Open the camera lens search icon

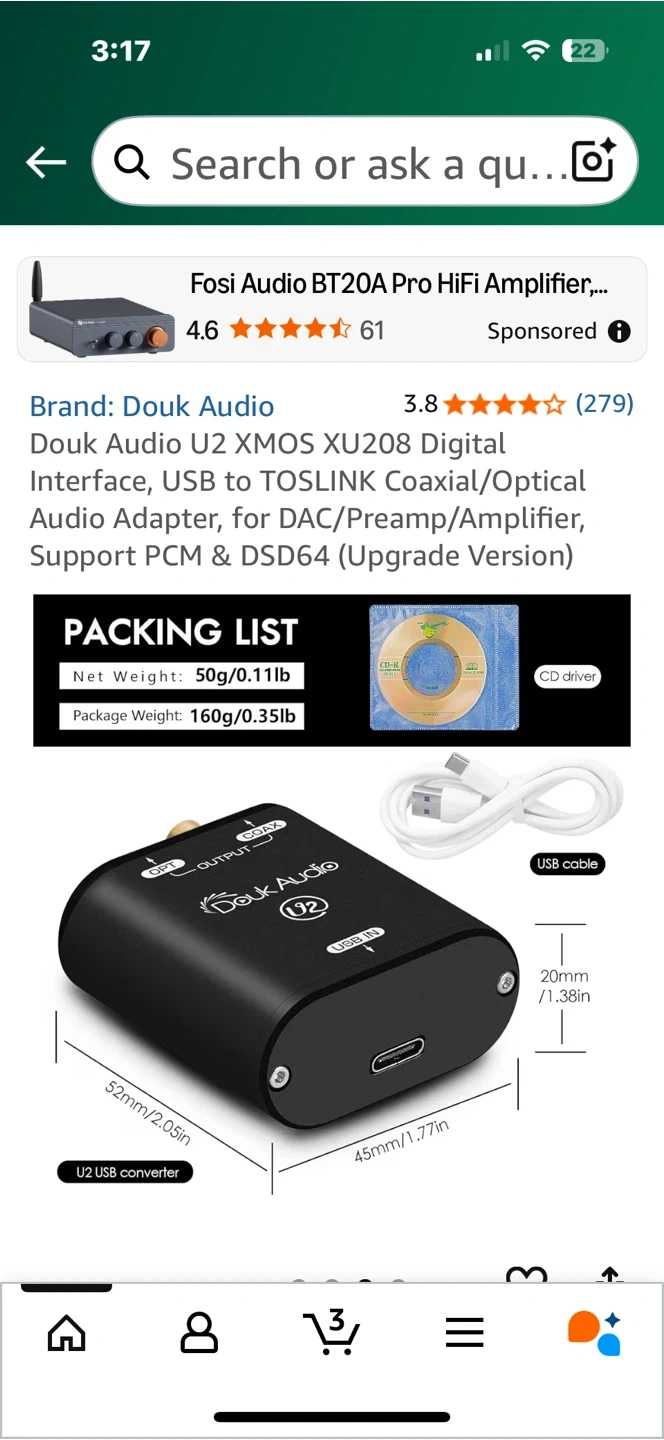pyautogui.click(x=593, y=162)
